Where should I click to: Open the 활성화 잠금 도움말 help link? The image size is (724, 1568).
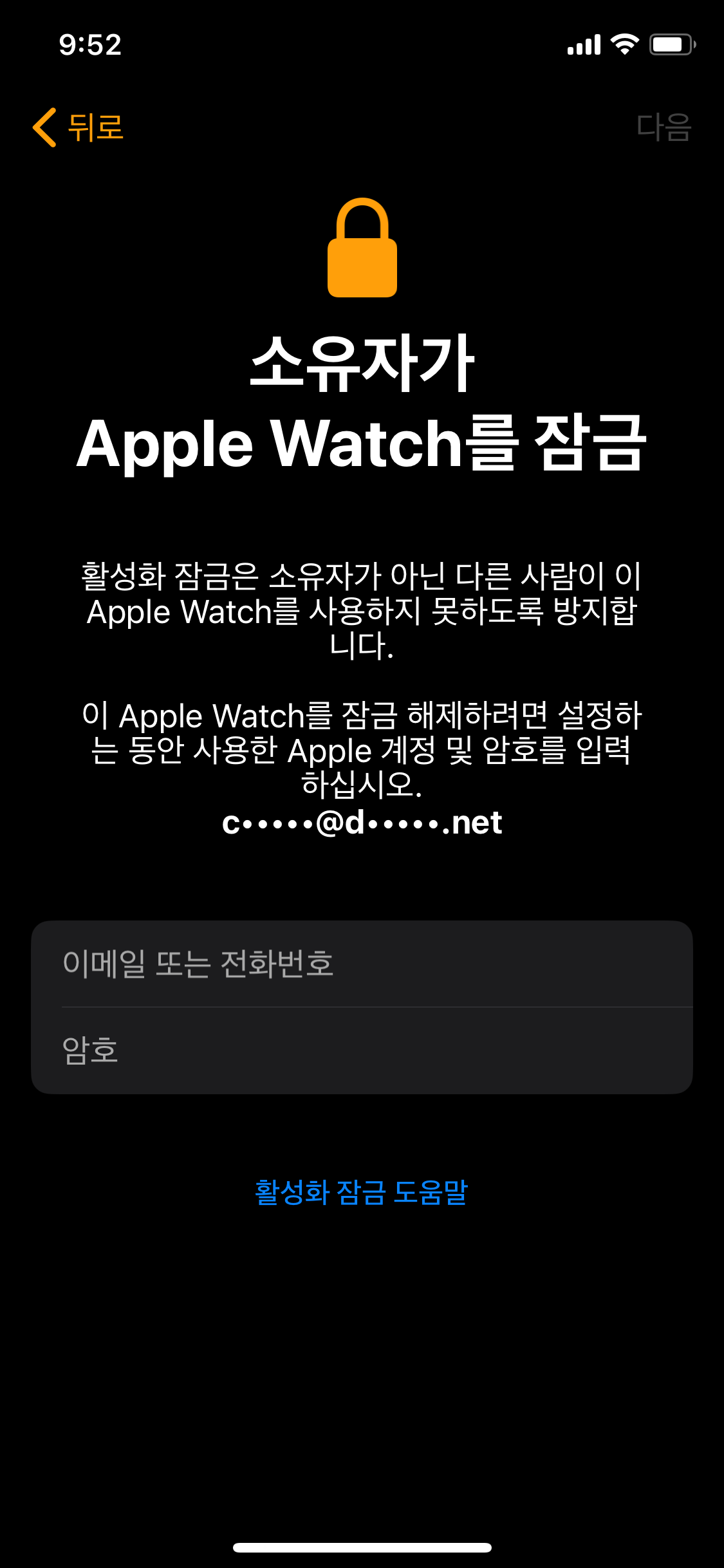362,1192
